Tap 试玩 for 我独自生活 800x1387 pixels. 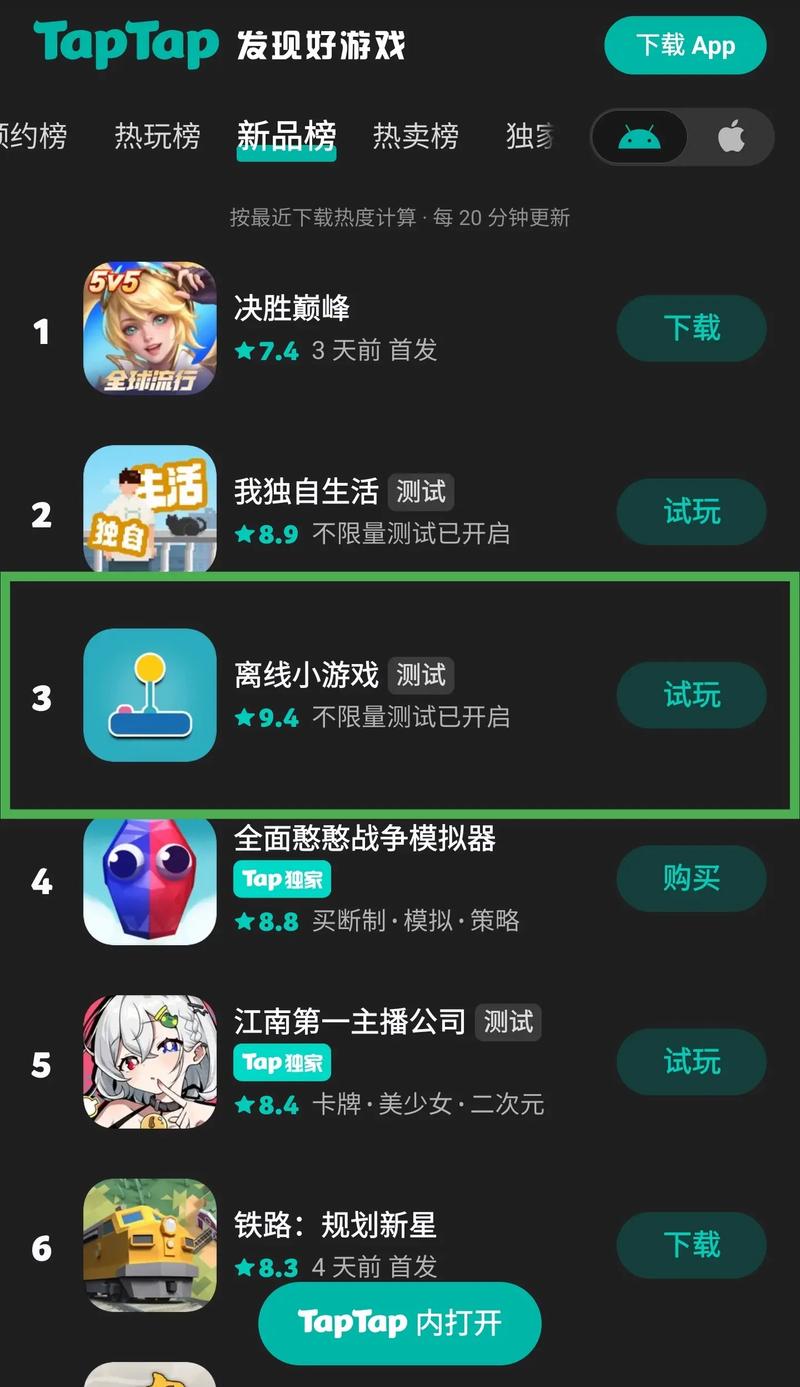point(691,511)
